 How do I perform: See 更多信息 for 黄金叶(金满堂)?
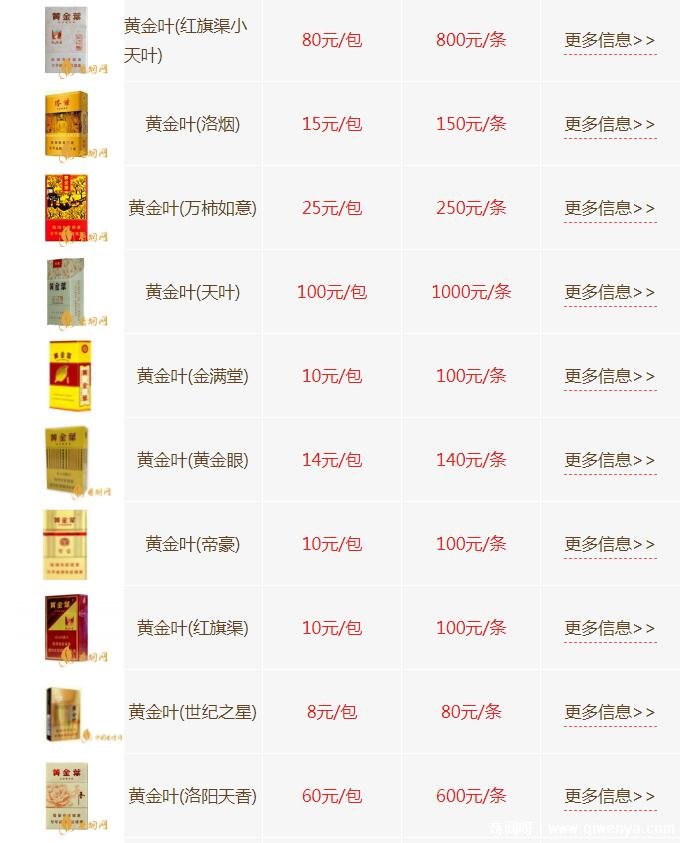coord(610,376)
